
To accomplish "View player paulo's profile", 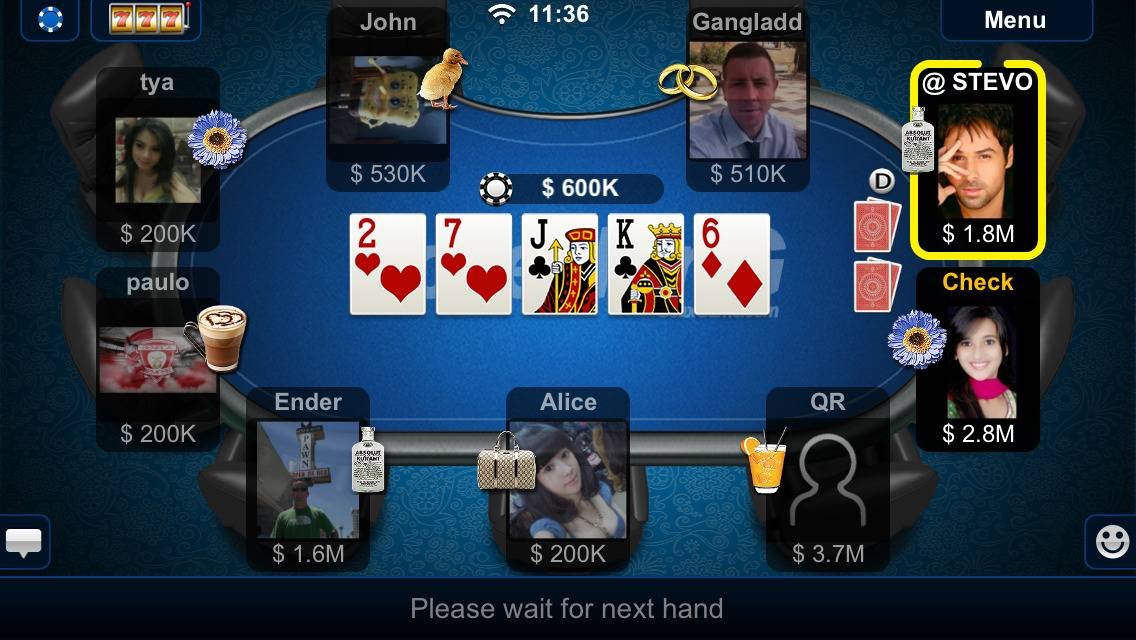I will 157,358.
